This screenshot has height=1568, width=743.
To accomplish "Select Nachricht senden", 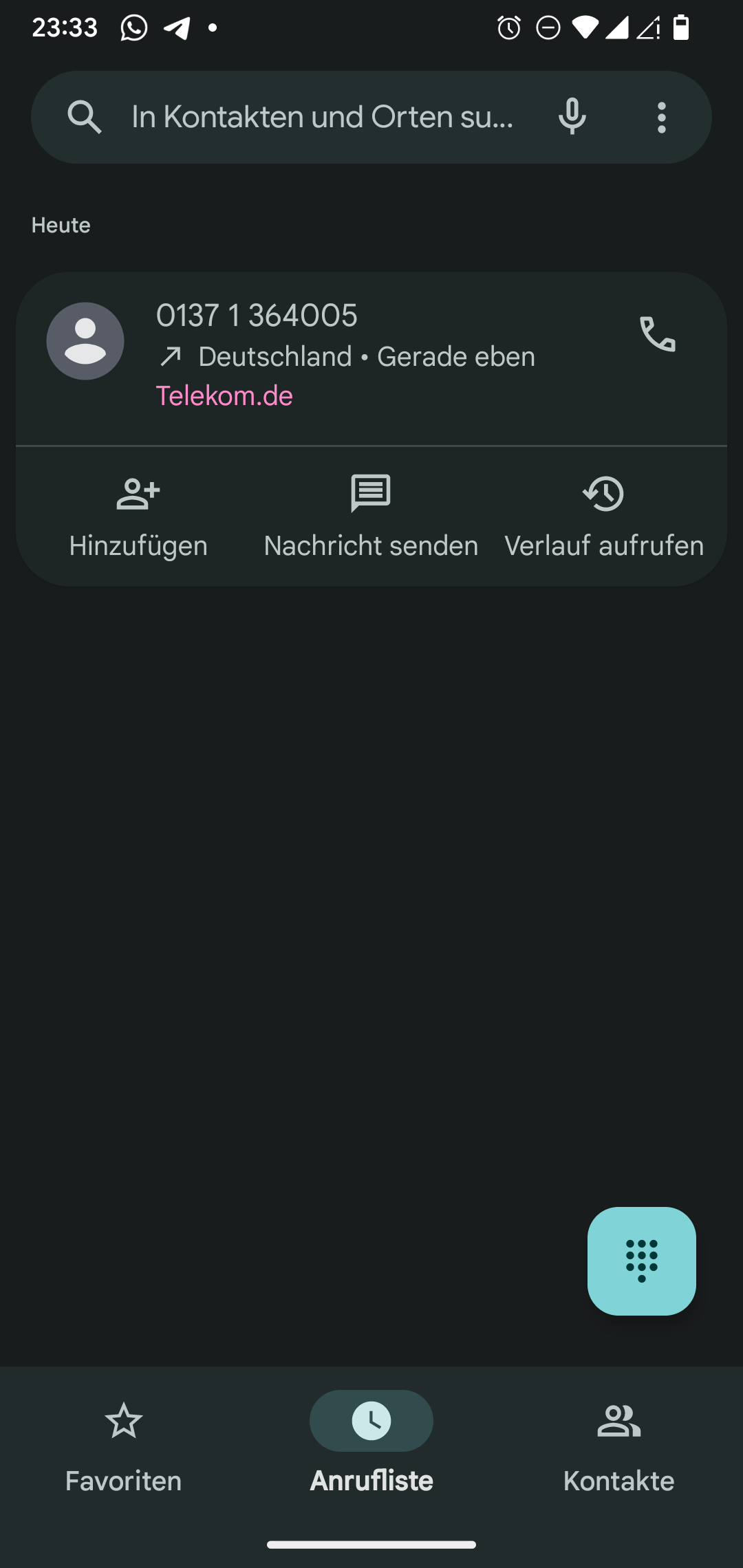I will [371, 516].
